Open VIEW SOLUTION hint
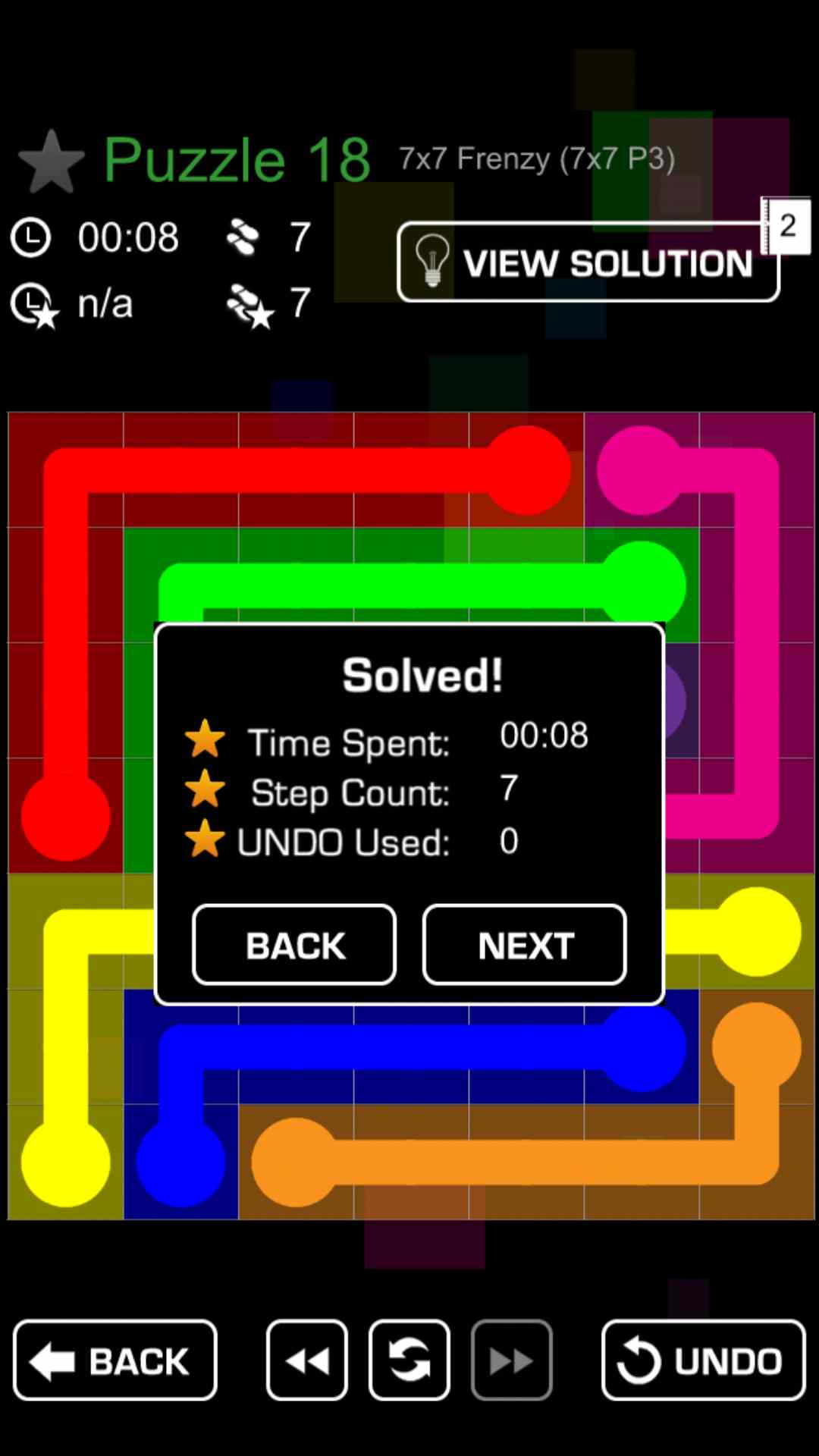Viewport: 819px width, 1456px height. tap(588, 263)
